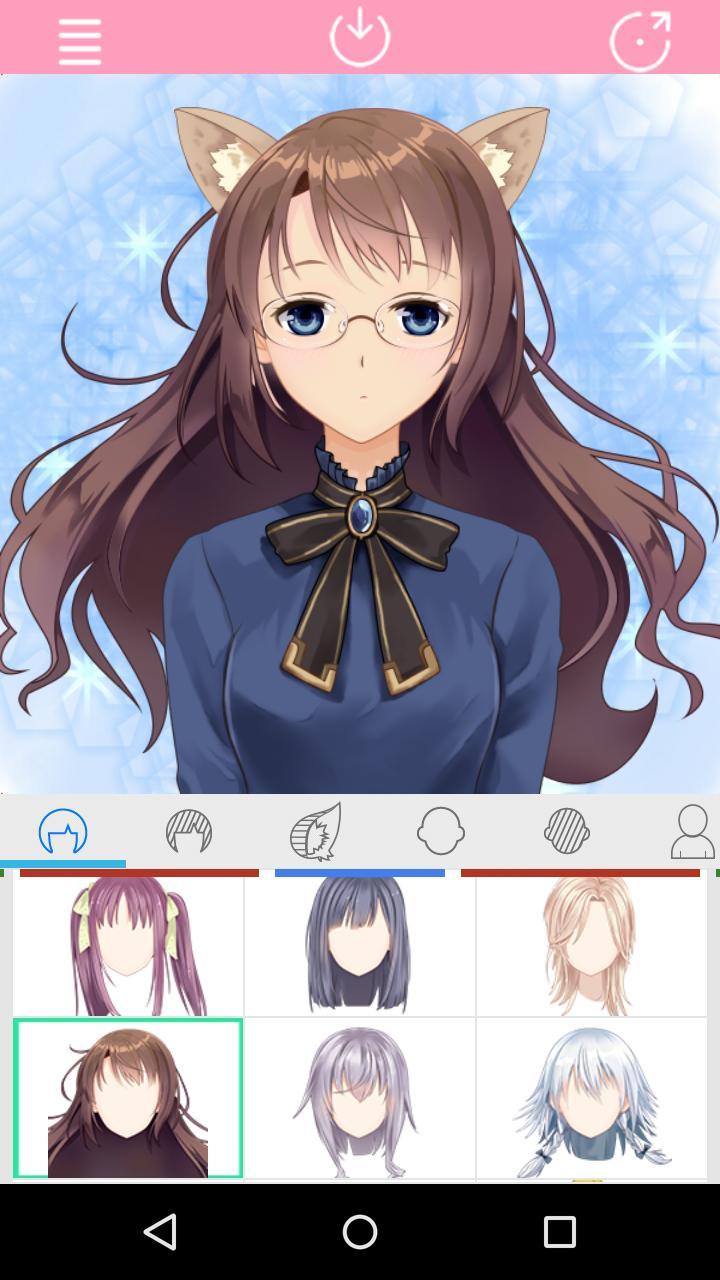The width and height of the screenshot is (720, 1280).
Task: Pick the blonde wavy hairstyle
Action: pos(591,946)
